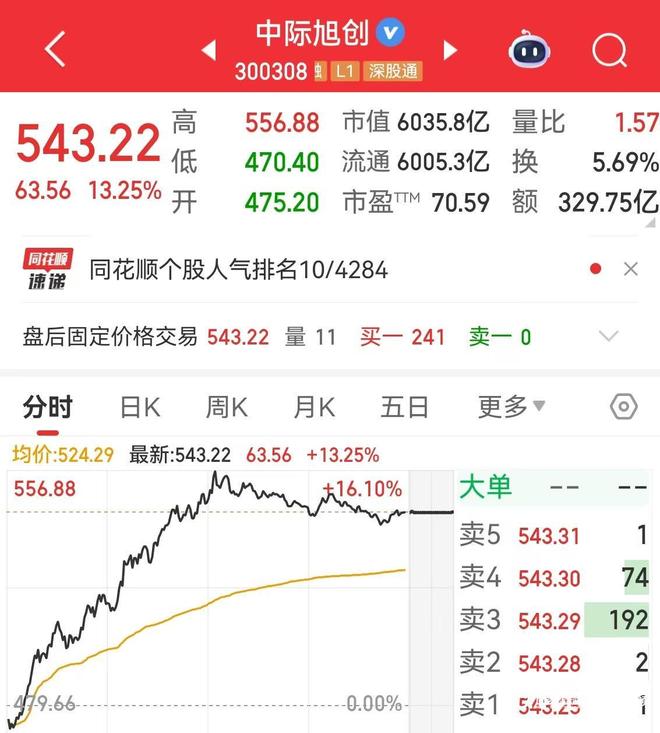Switch to the next stock
The image size is (660, 733).
click(450, 49)
